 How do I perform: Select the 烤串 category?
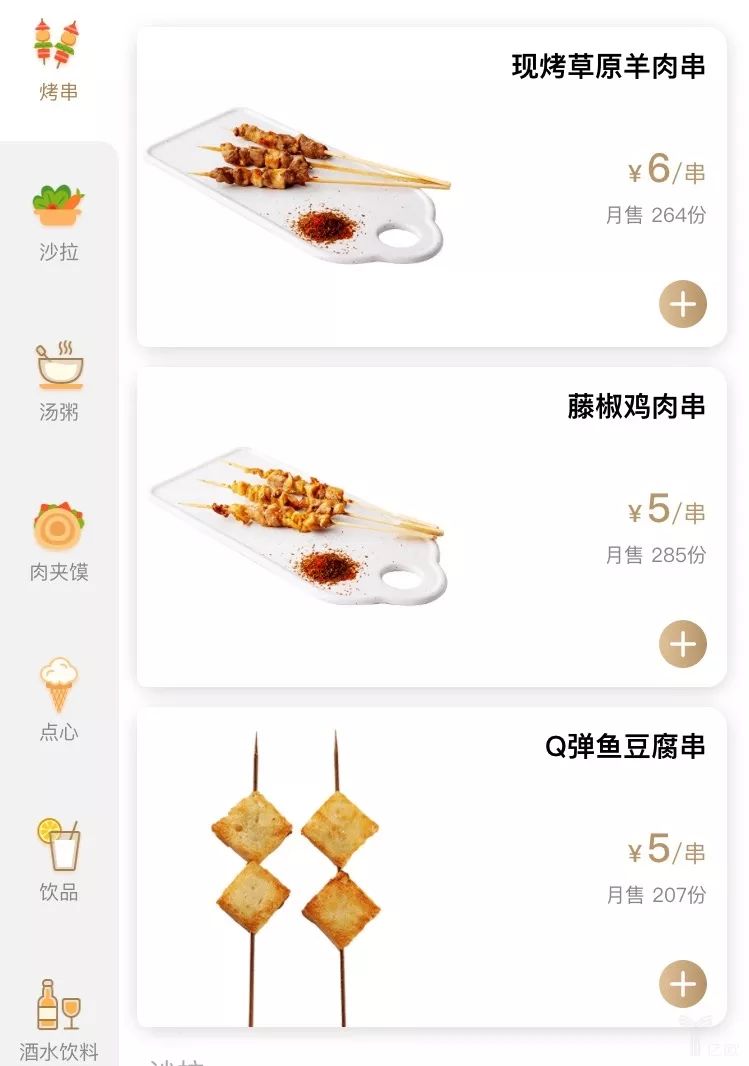point(58,62)
